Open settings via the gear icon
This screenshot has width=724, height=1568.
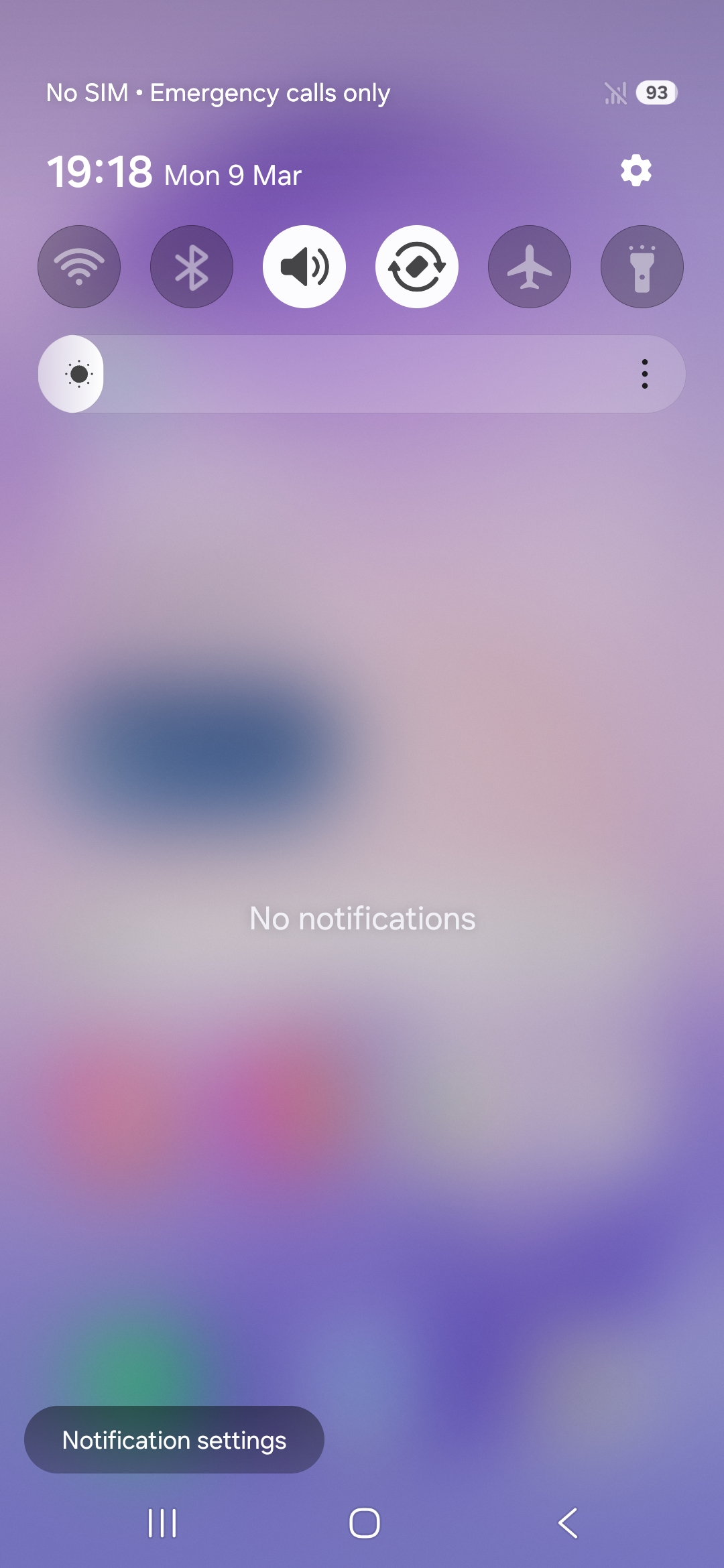pyautogui.click(x=636, y=171)
